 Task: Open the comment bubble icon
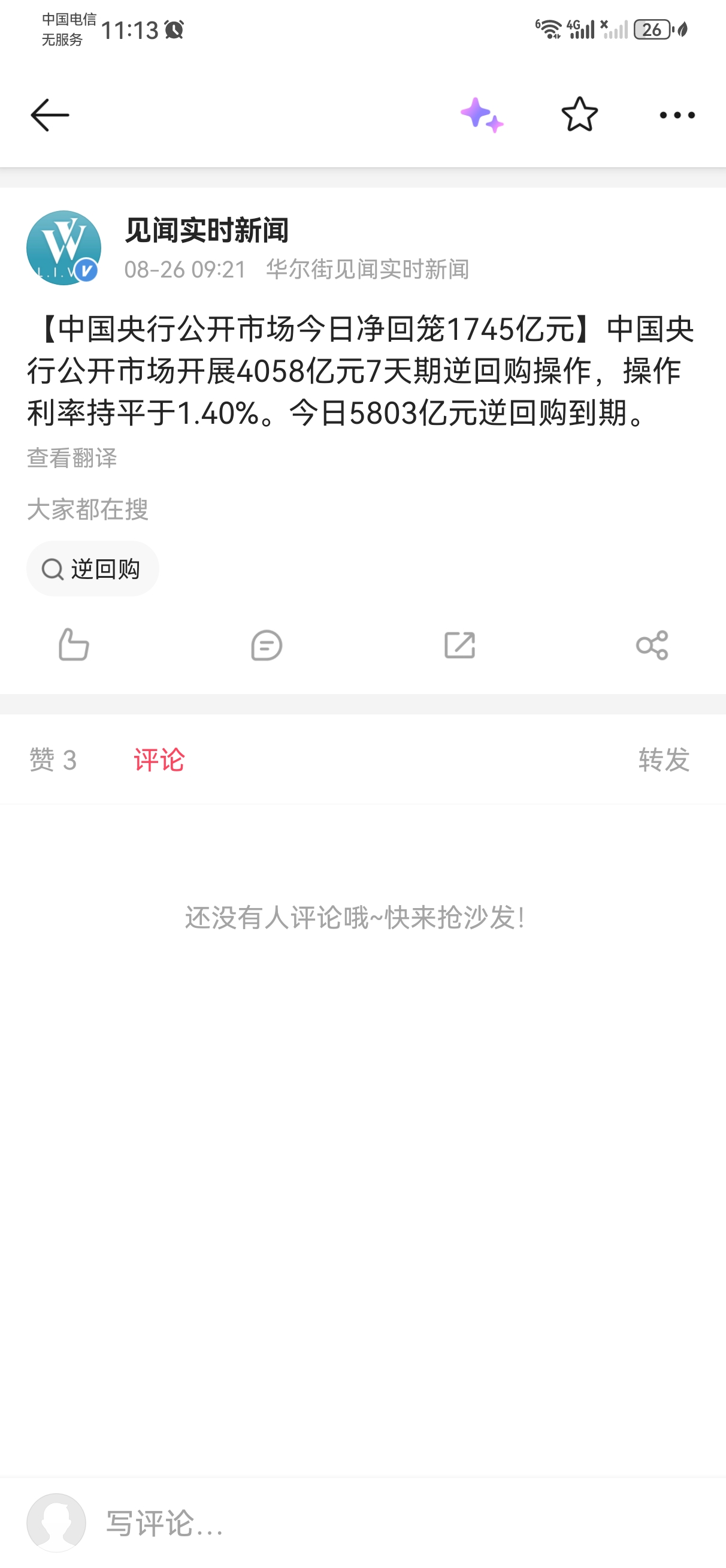tap(267, 645)
